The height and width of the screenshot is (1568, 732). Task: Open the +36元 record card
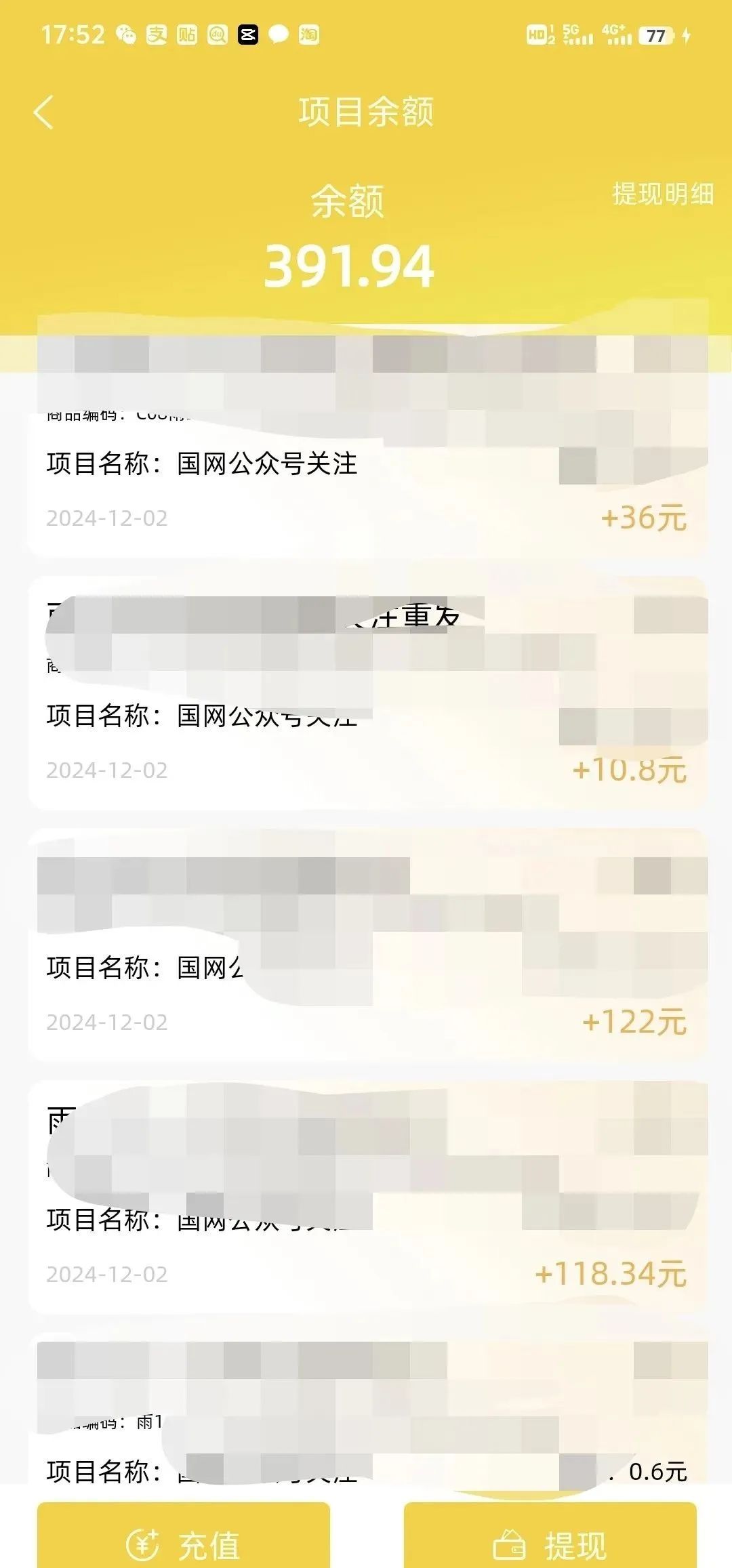(367, 447)
